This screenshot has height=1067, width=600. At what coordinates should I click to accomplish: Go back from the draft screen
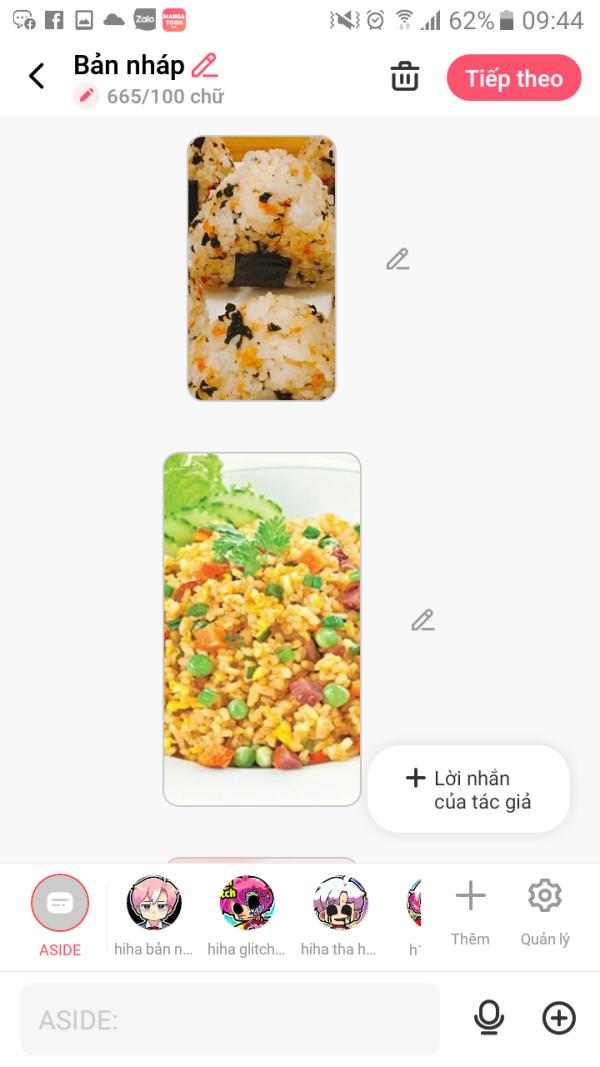(x=37, y=76)
